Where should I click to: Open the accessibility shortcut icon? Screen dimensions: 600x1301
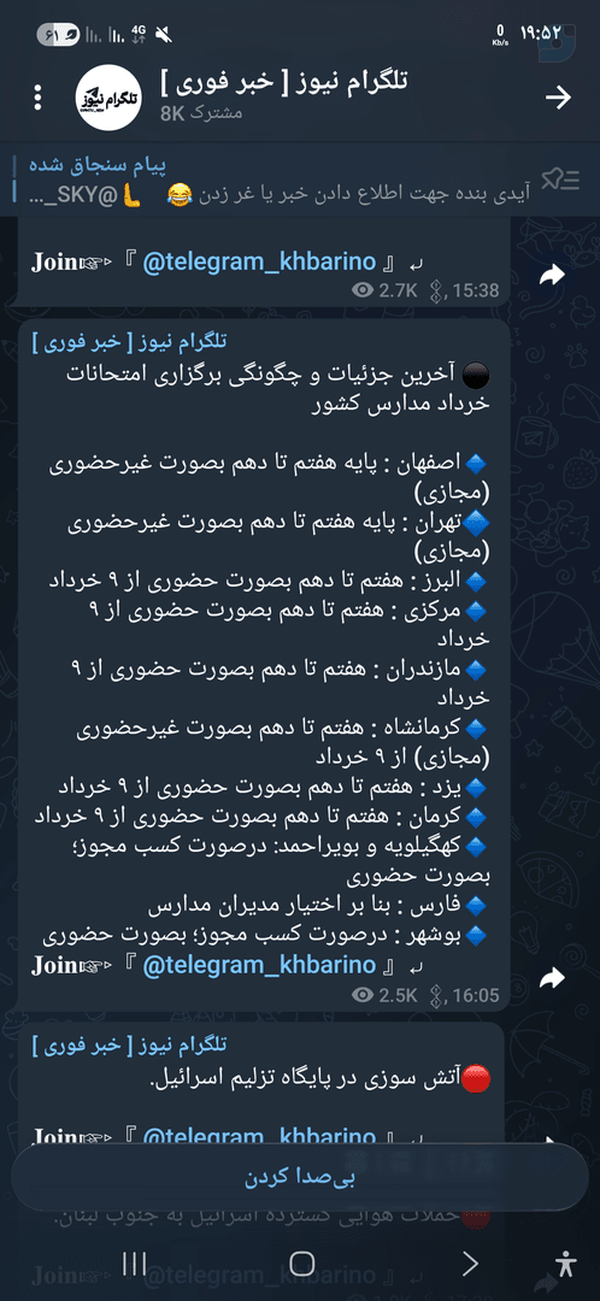566,1264
